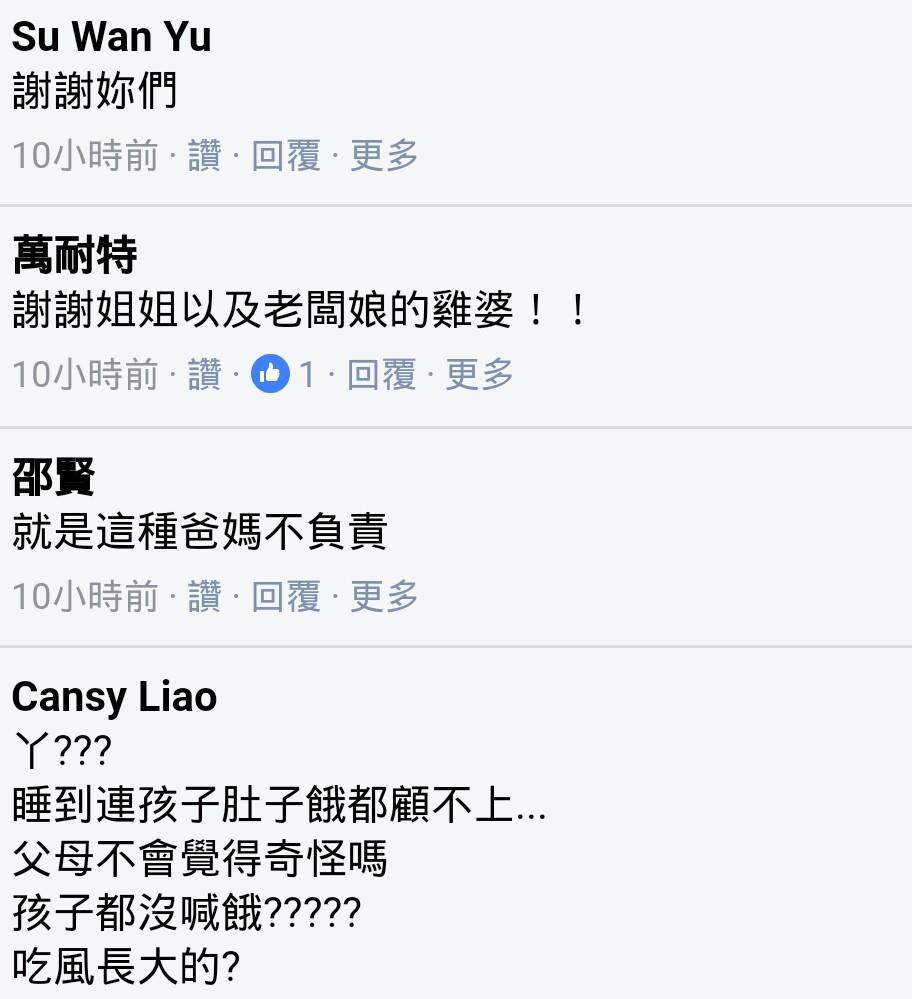912x999 pixels.
Task: Open more options on 邵賢's comment
Action: (384, 596)
